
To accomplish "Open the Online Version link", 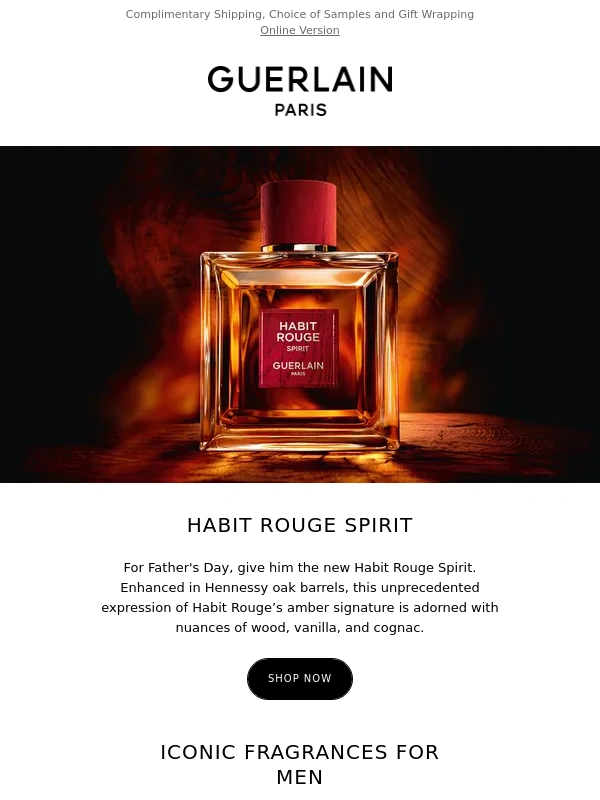I will 300,31.
